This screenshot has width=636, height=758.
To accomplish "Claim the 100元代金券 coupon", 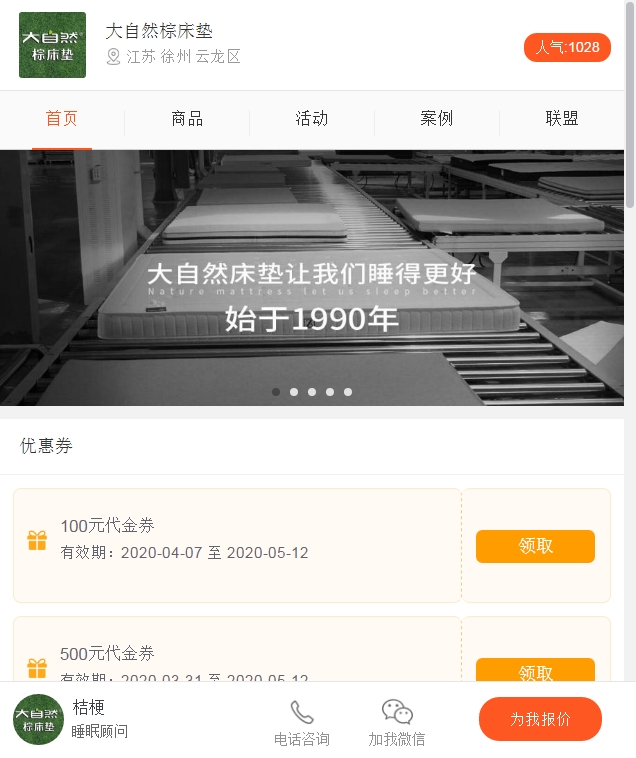I will coord(535,546).
